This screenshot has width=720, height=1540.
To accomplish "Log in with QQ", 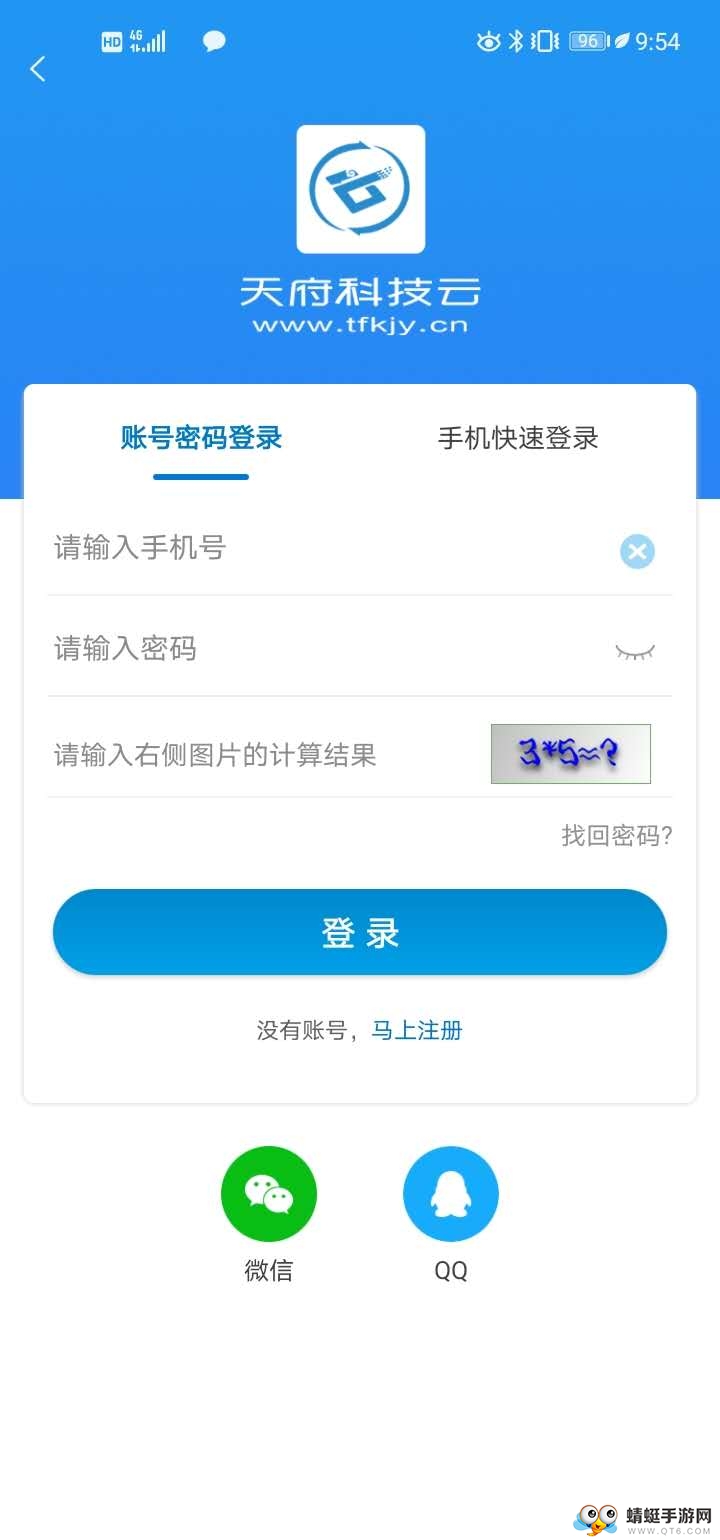I will coord(450,1194).
